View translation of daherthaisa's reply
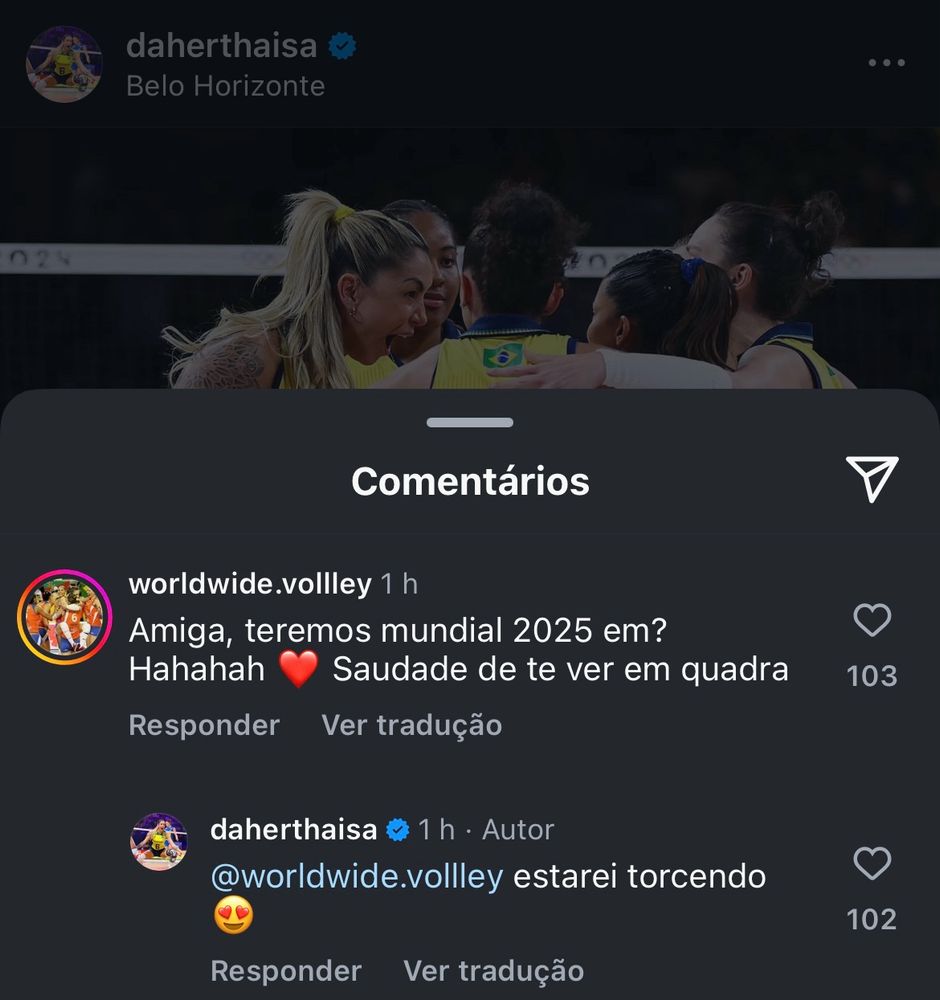This screenshot has height=1000, width=940. coord(493,970)
